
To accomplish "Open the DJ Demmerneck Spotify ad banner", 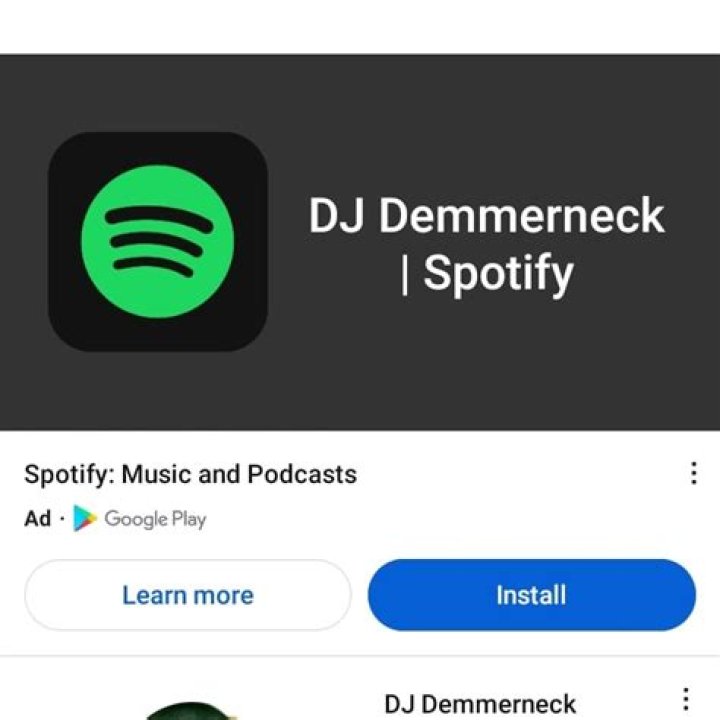I will 360,242.
